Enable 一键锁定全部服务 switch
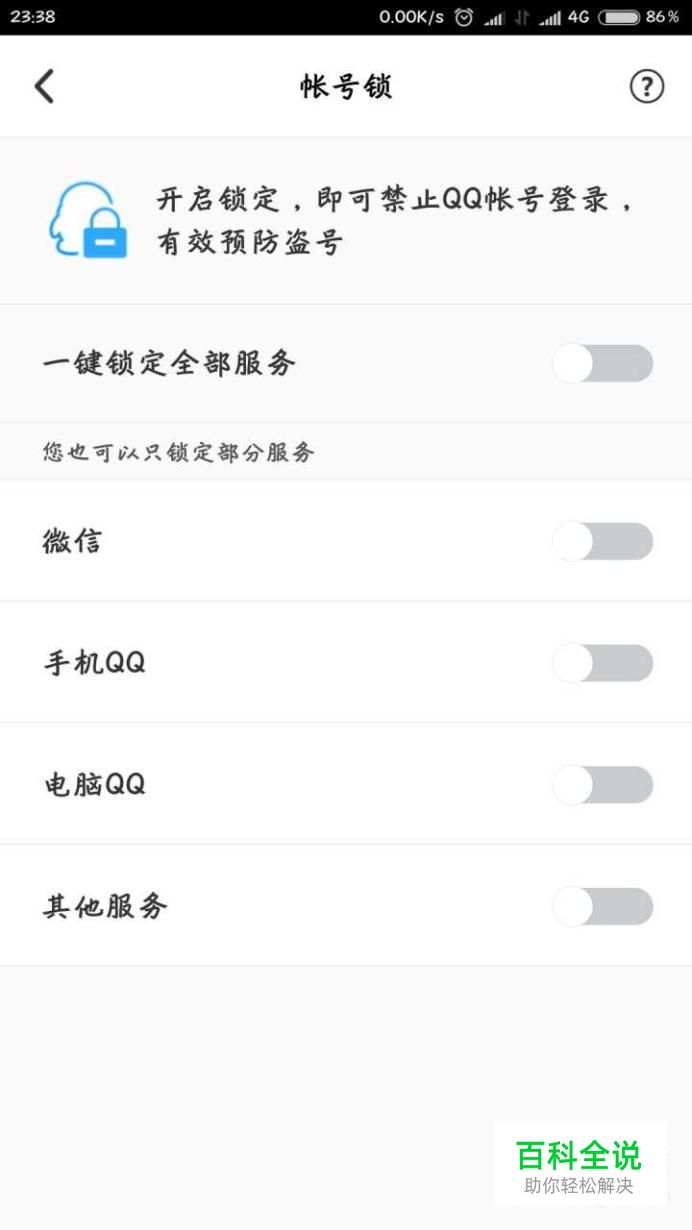The image size is (692, 1230). 603,363
